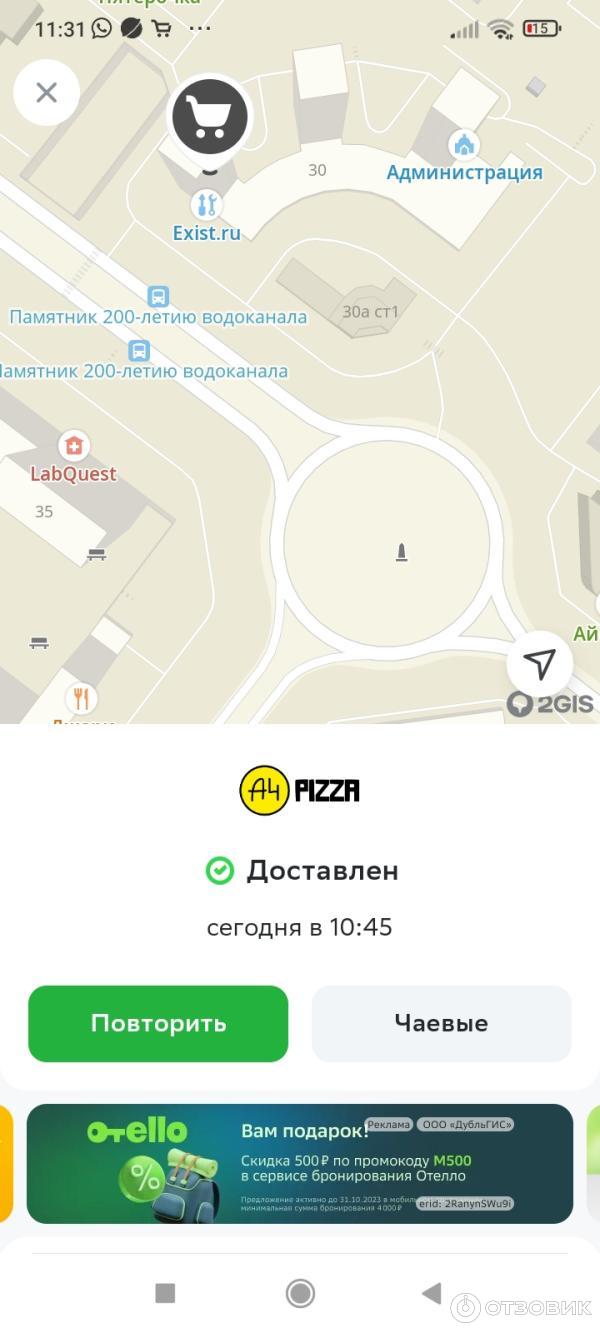Viewport: 600px width, 1333px height.
Task: Close the order tracking map
Action: coord(46,93)
